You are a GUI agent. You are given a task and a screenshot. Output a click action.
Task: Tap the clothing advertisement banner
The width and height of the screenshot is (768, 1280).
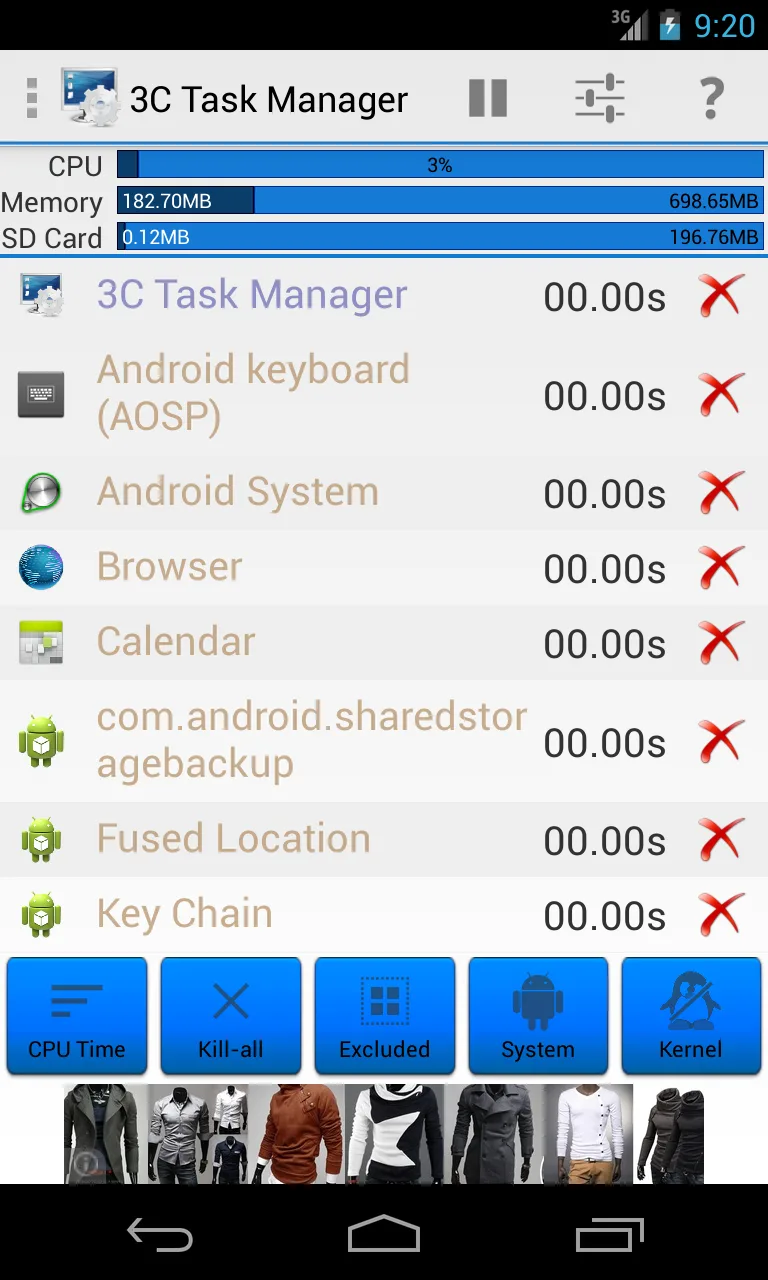coord(384,1133)
